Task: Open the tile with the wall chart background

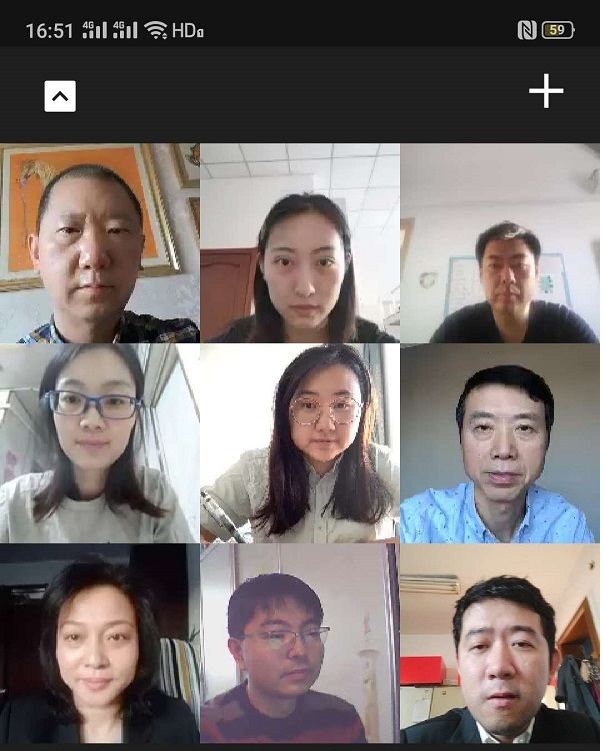Action: click(500, 243)
